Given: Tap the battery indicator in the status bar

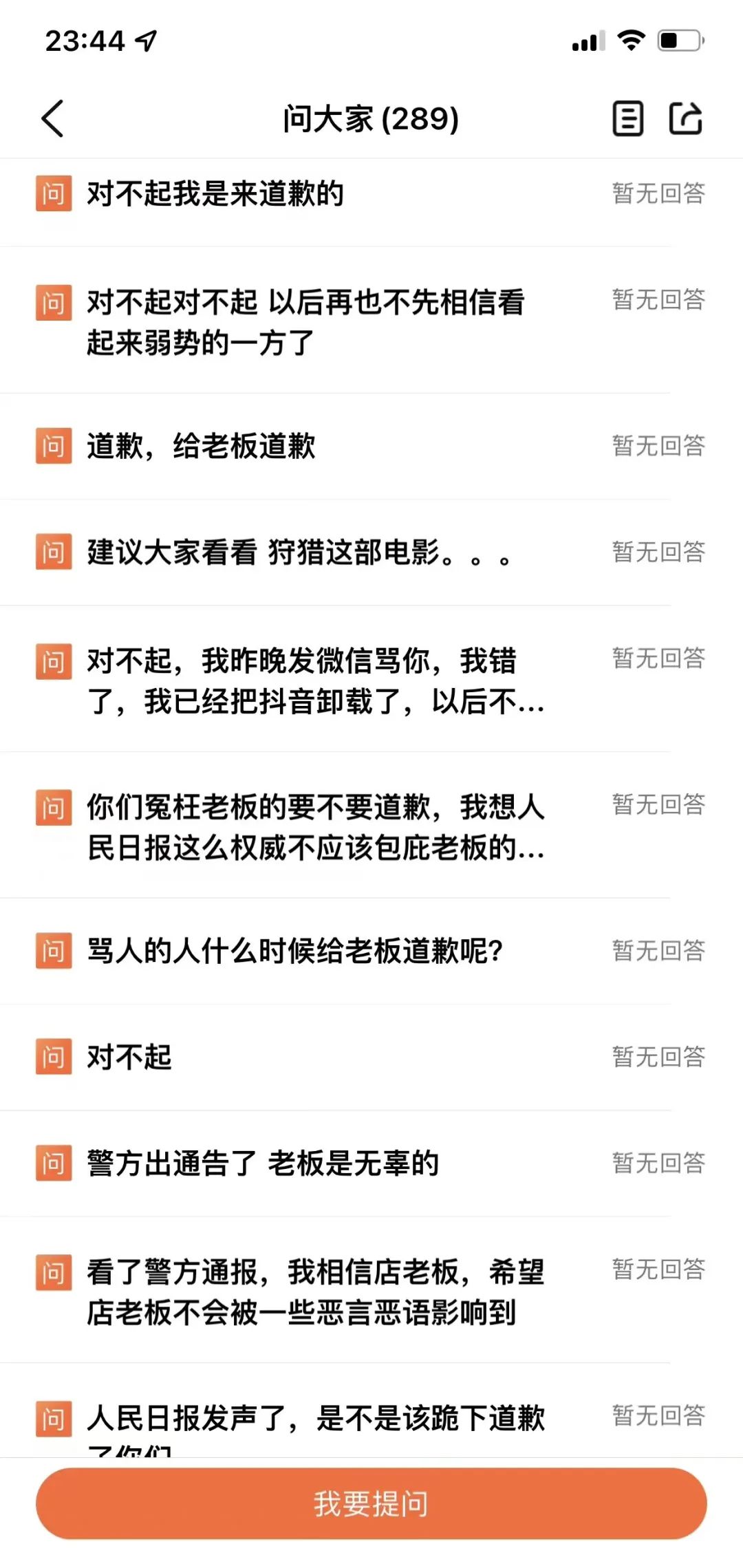Looking at the screenshot, I should [x=681, y=41].
